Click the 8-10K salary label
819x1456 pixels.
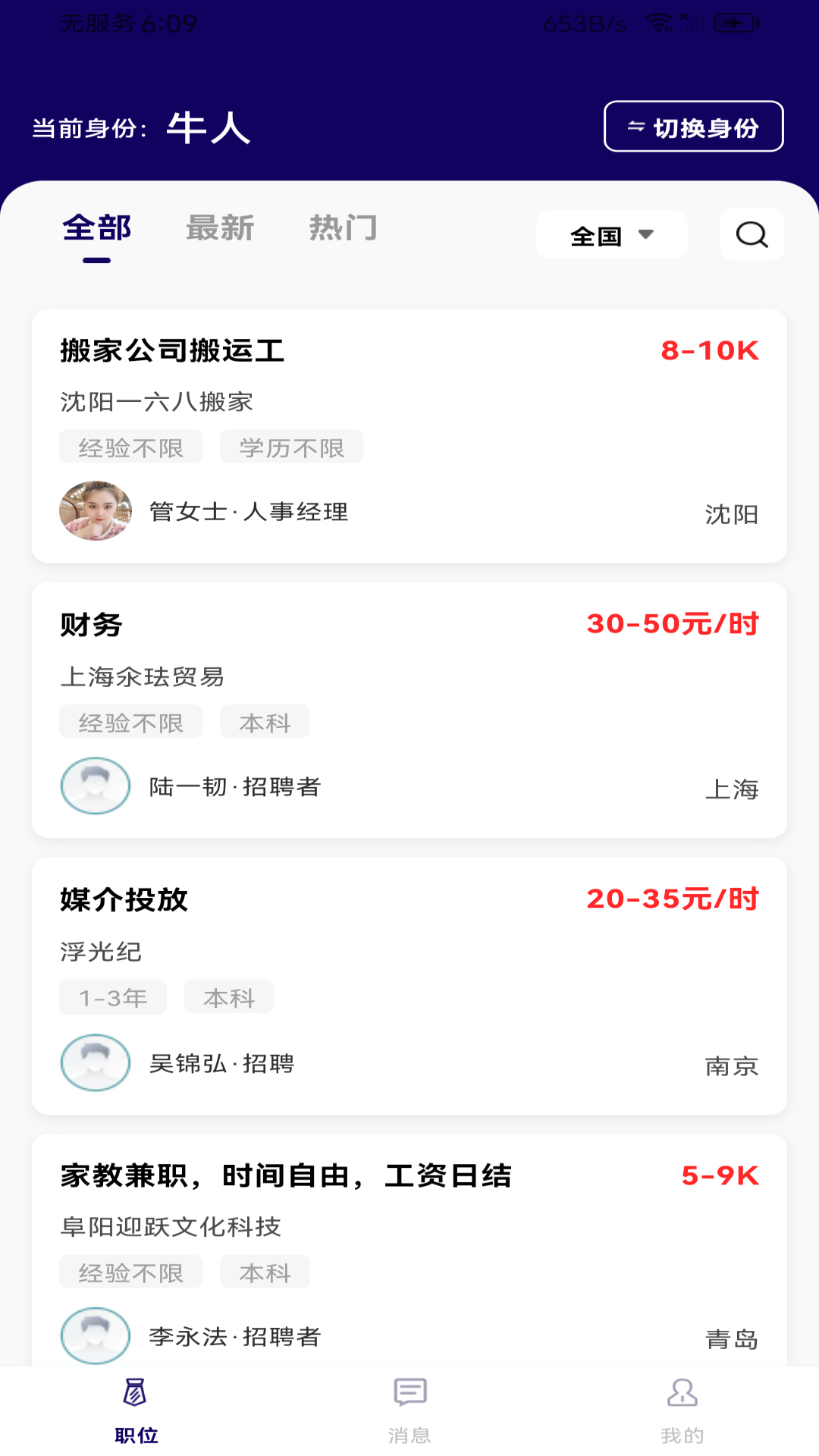tap(710, 349)
